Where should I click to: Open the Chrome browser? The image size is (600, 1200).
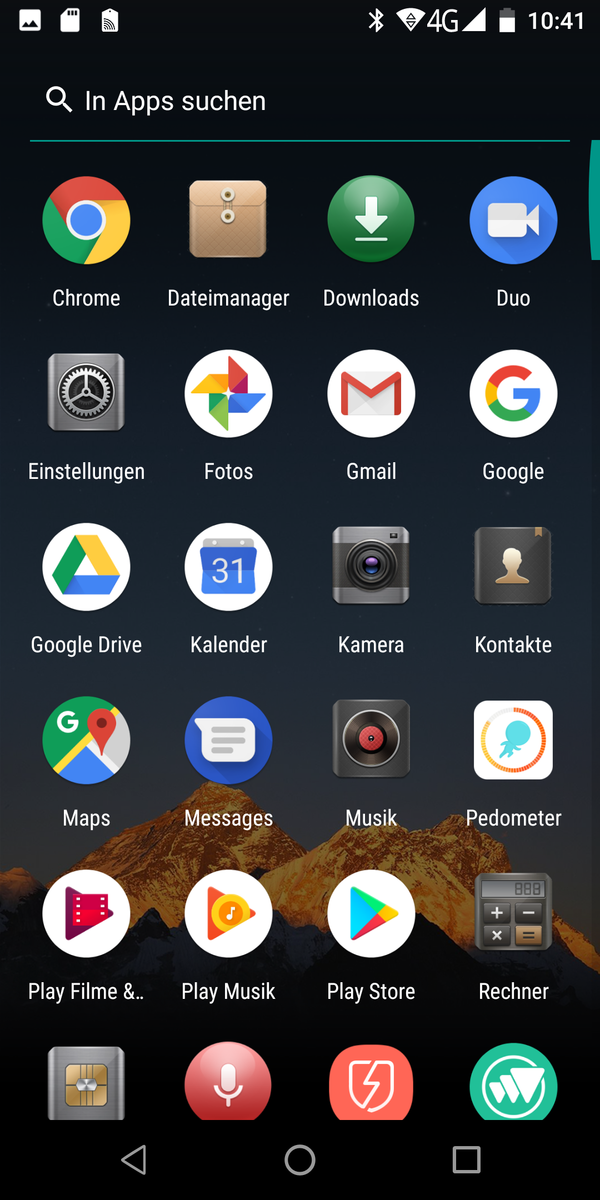click(86, 221)
